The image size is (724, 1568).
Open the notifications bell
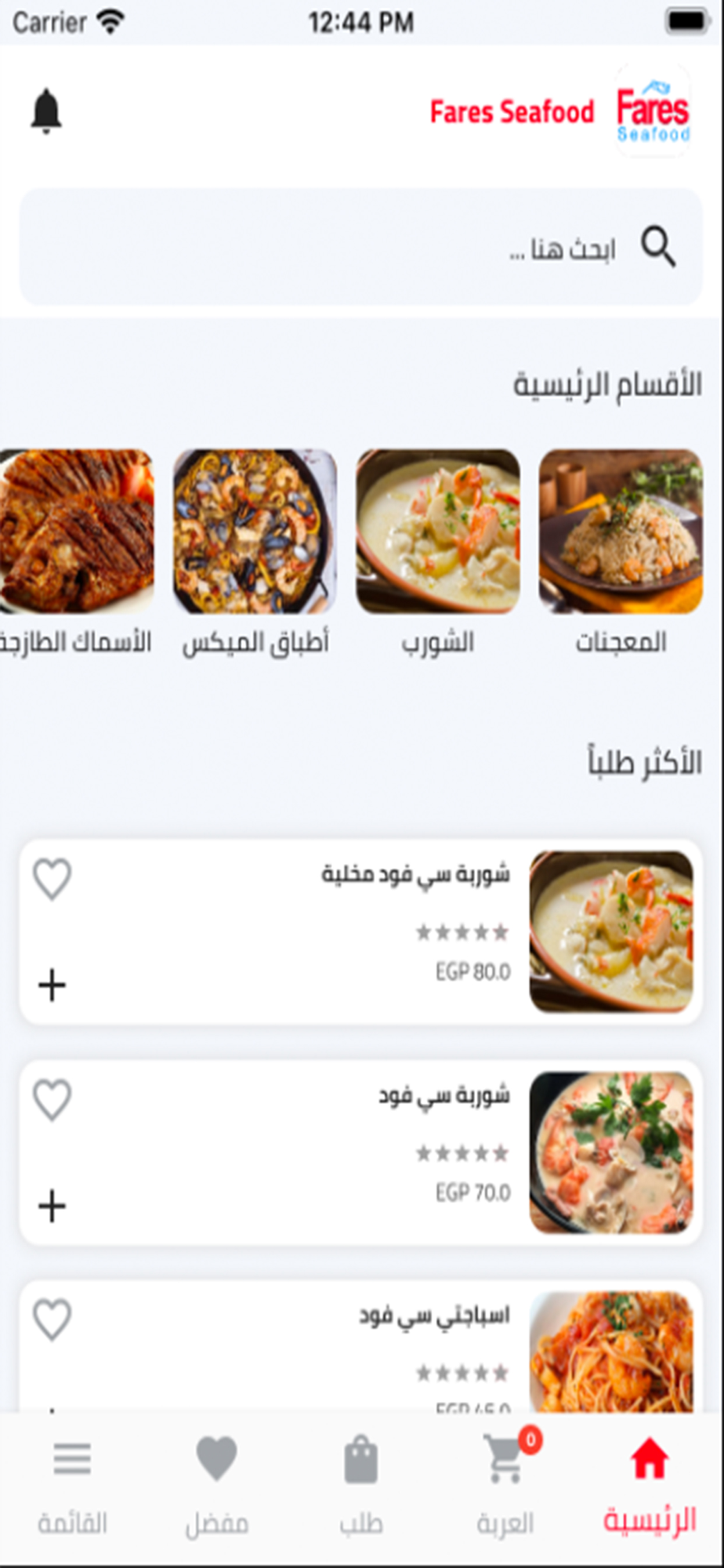pyautogui.click(x=46, y=111)
